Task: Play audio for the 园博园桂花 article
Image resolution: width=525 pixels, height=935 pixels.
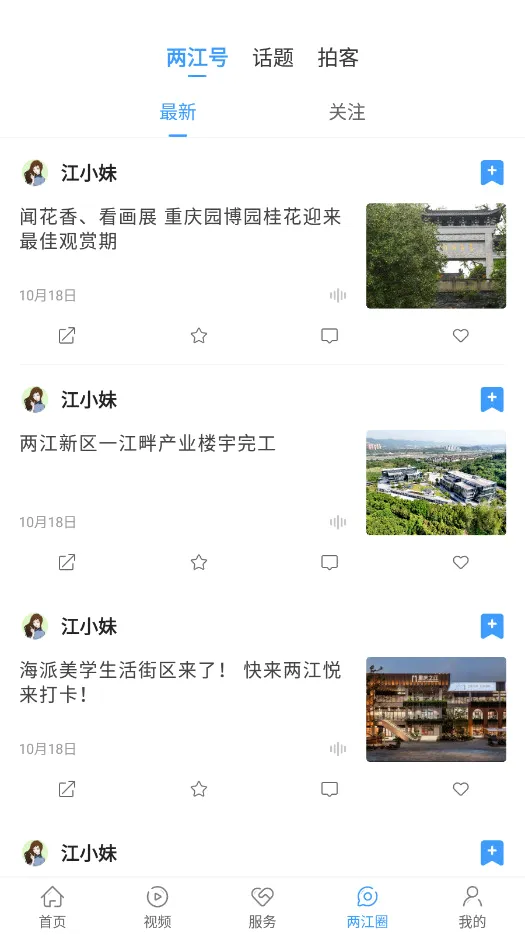Action: [x=338, y=295]
